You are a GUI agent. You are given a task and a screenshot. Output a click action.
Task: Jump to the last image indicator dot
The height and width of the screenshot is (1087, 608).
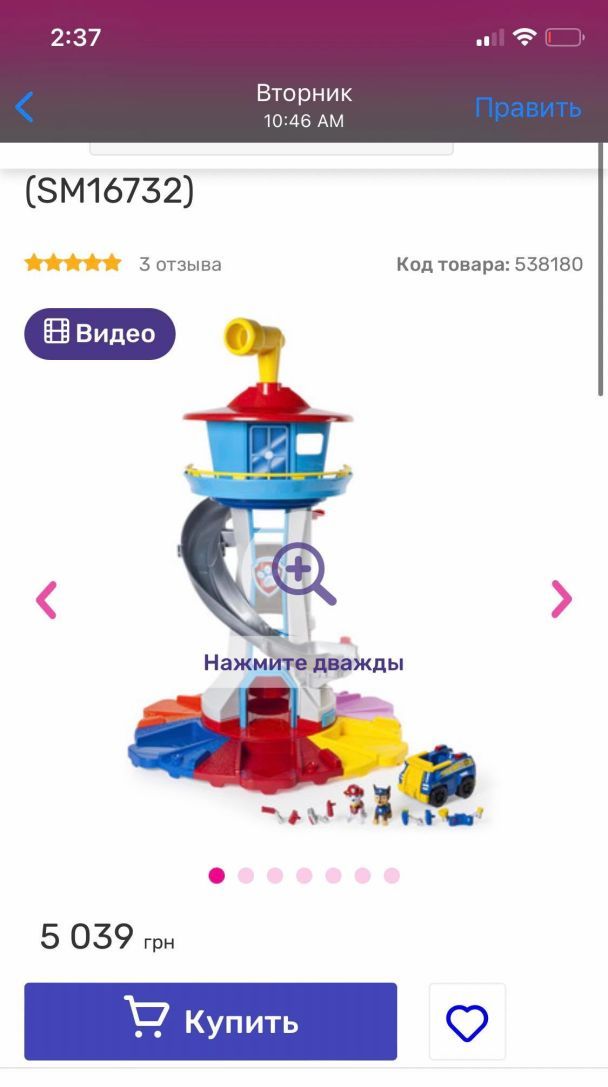392,876
